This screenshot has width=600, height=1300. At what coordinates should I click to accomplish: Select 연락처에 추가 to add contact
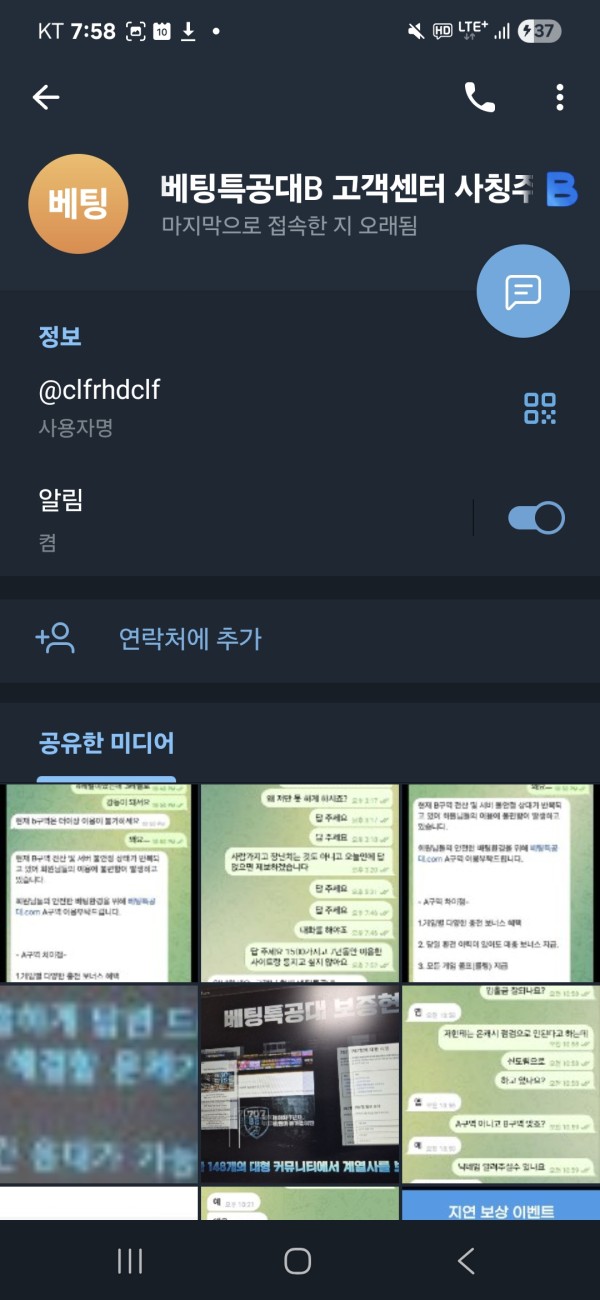click(190, 638)
